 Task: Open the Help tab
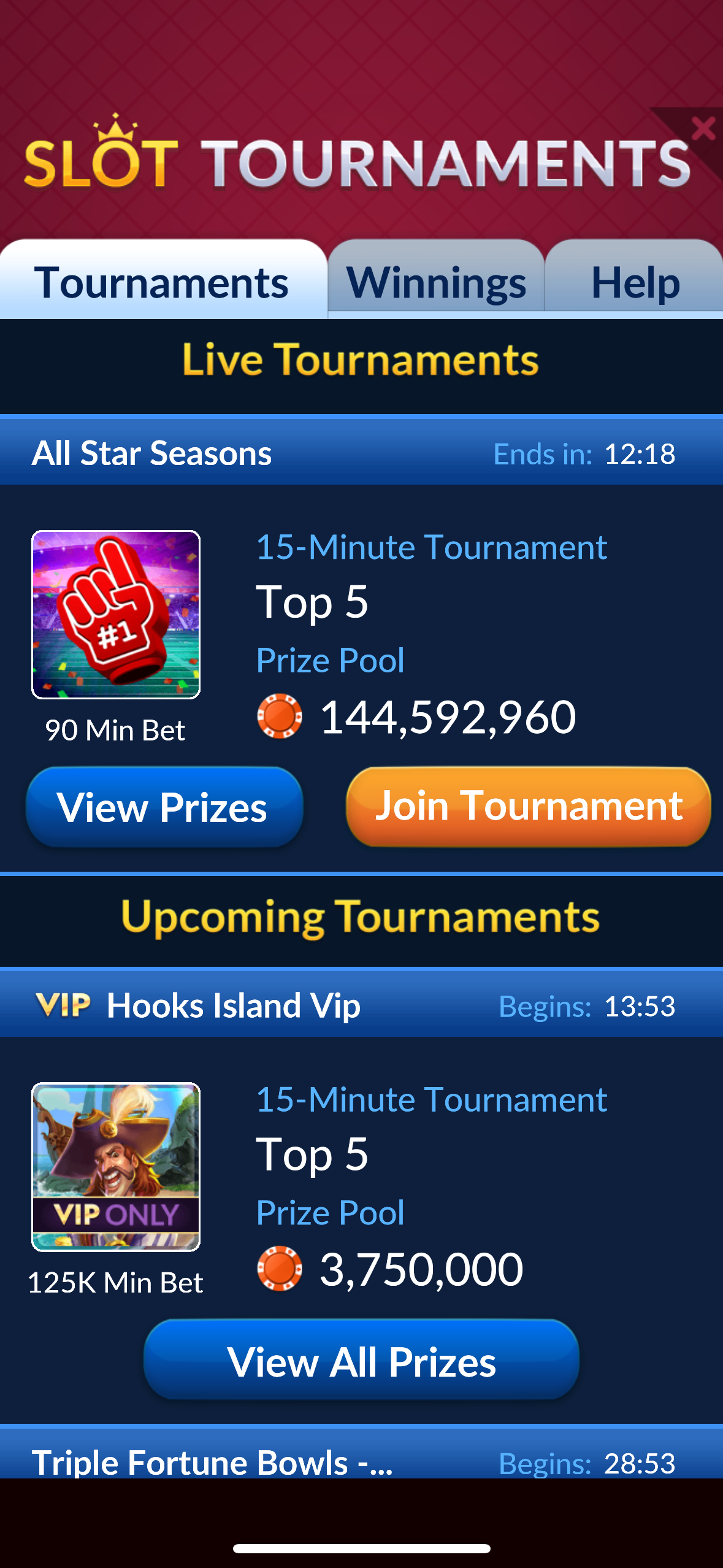pyautogui.click(x=635, y=282)
